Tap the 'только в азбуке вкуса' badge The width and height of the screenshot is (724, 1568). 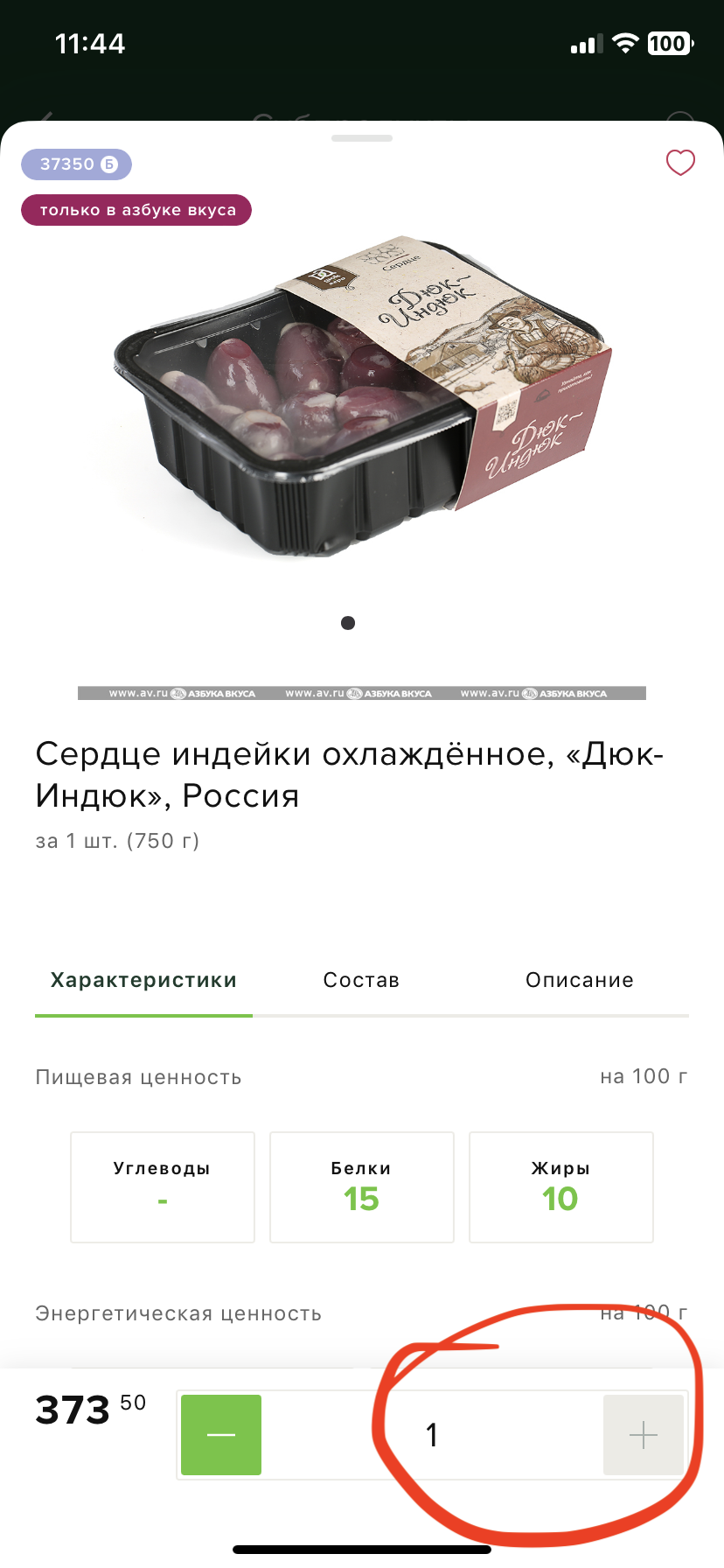coord(136,210)
